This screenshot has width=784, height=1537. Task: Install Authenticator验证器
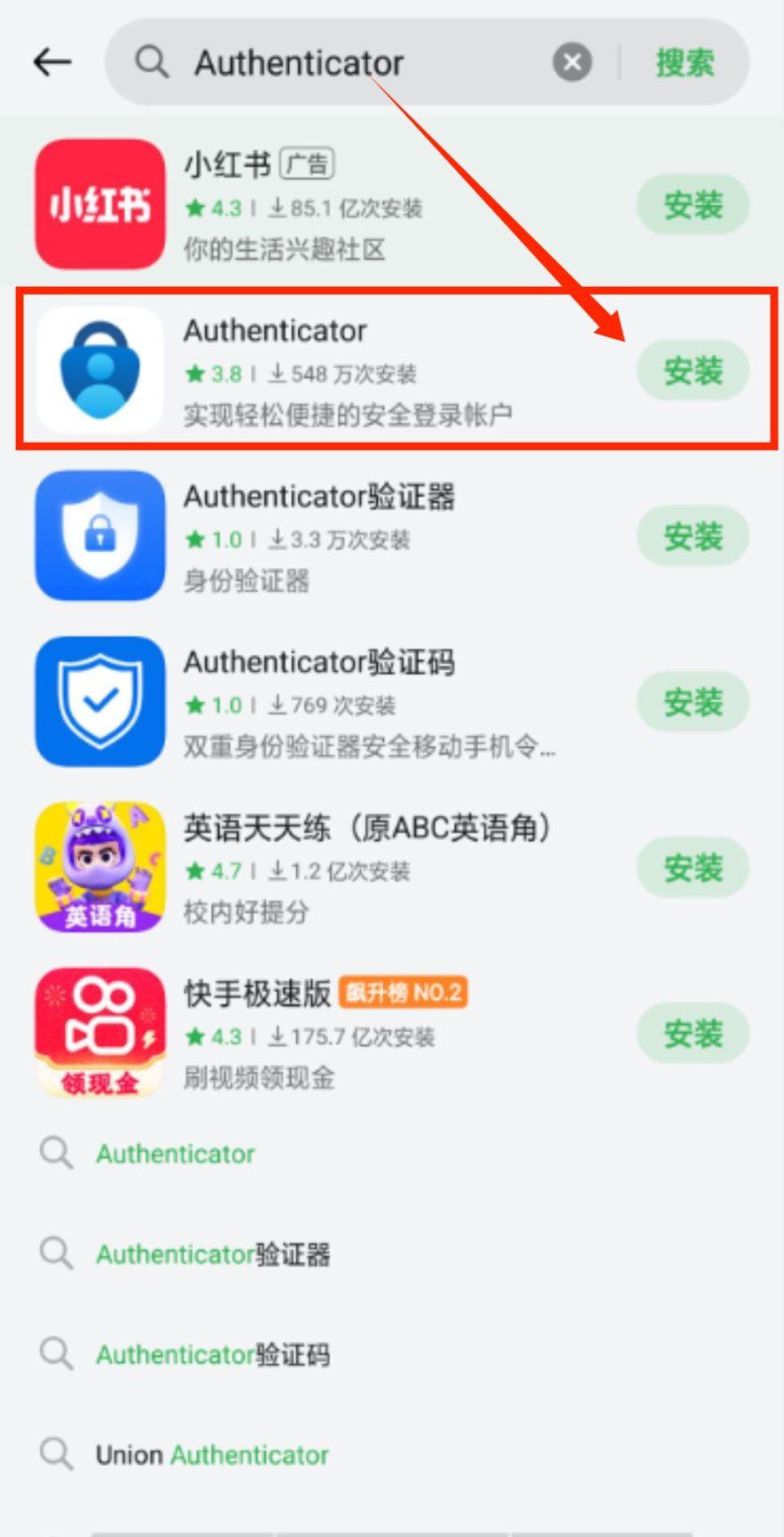tap(692, 536)
